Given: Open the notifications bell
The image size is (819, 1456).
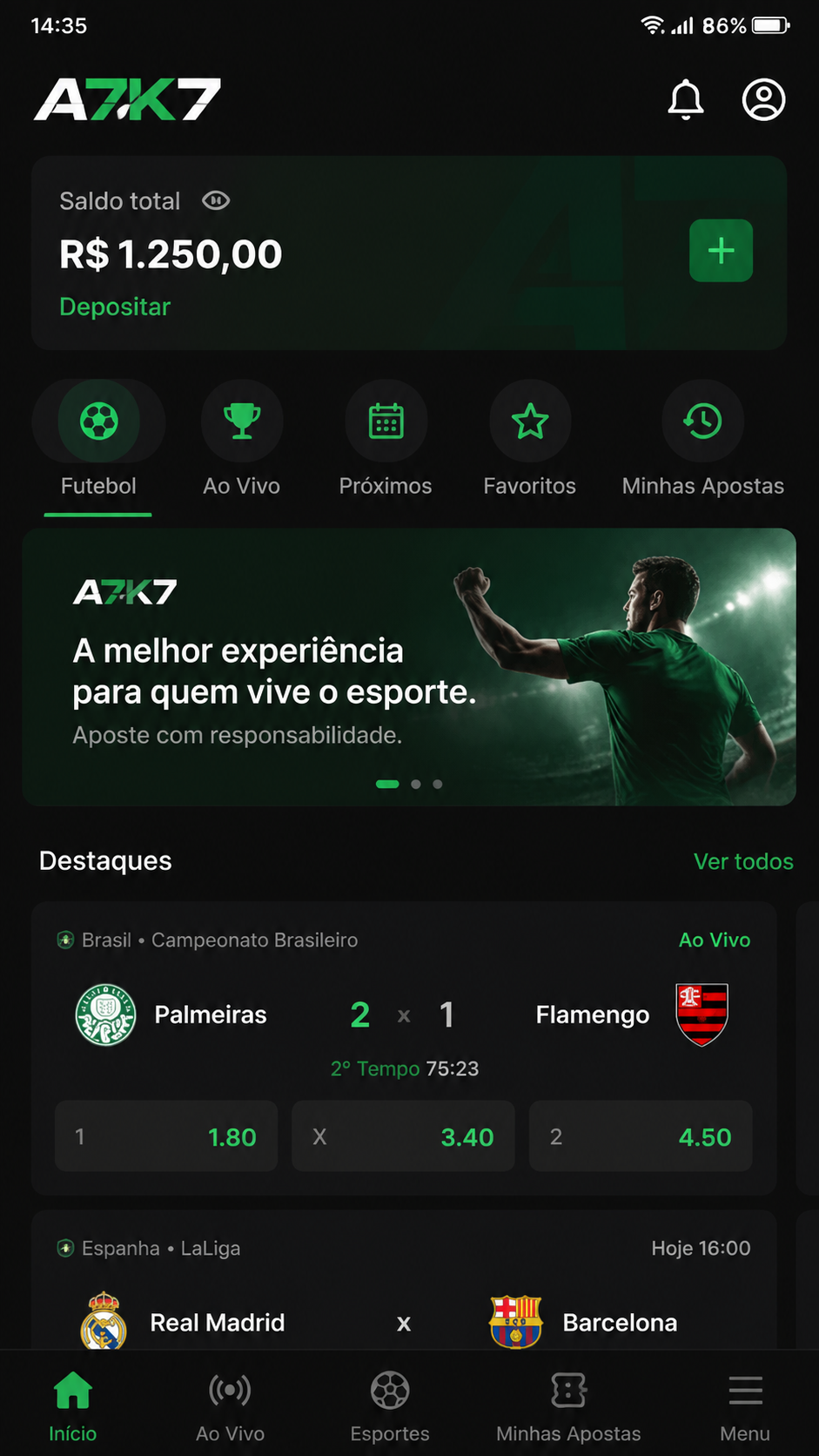Looking at the screenshot, I should click(x=686, y=99).
